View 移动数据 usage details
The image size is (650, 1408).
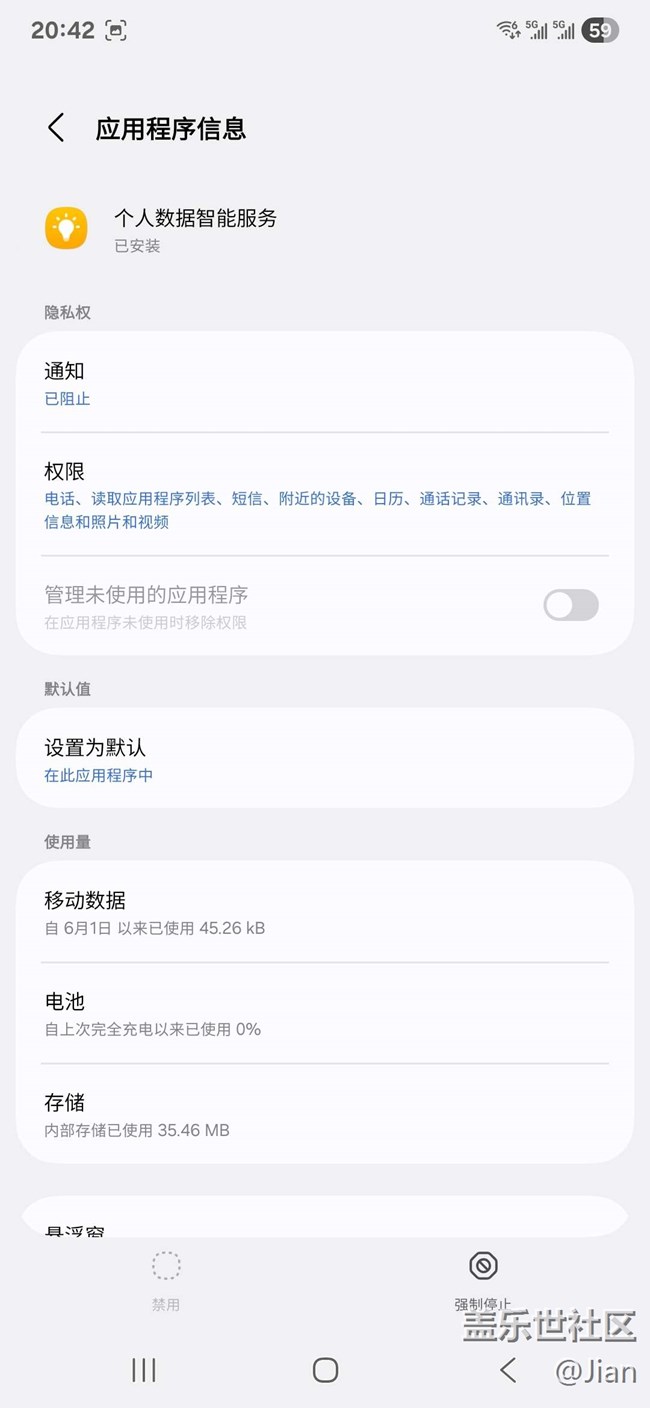pyautogui.click(x=324, y=912)
